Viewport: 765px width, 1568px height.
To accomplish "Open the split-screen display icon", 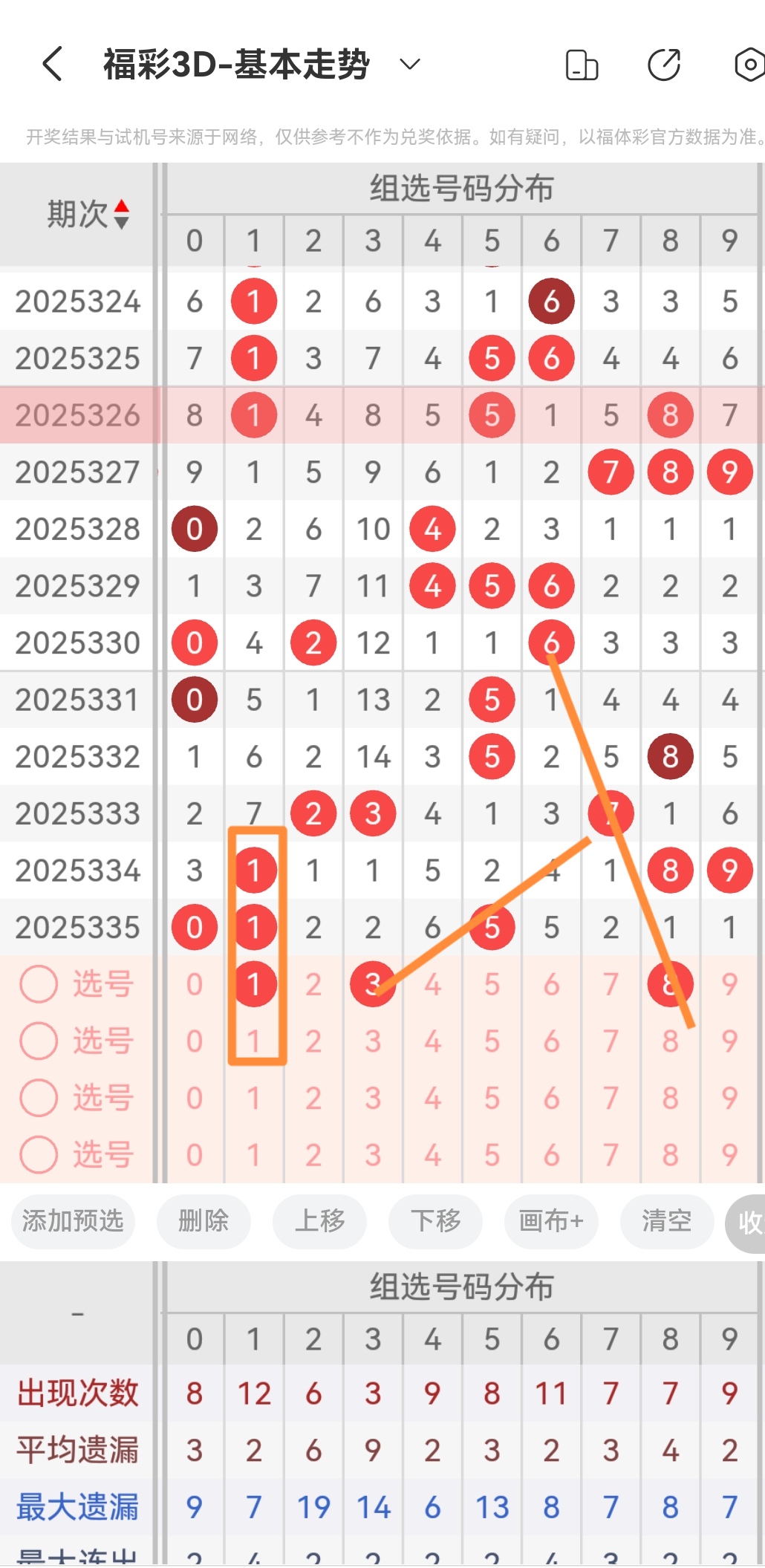I will coord(582,65).
